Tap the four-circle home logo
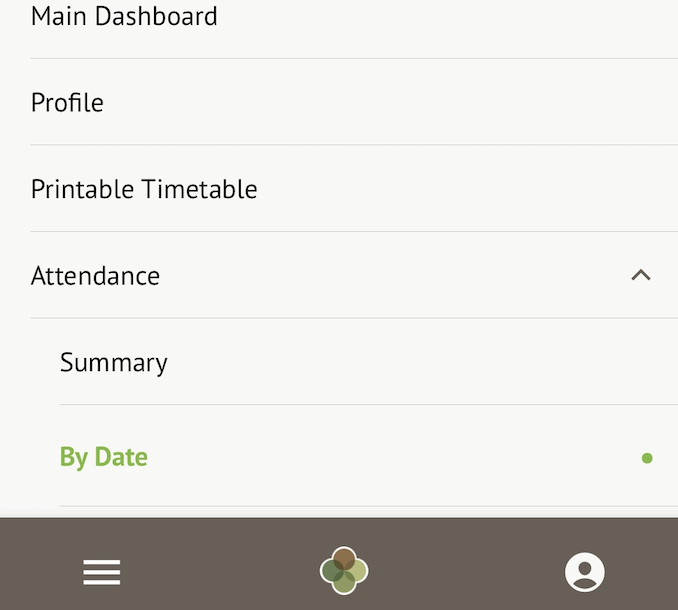The image size is (678, 610). pyautogui.click(x=344, y=571)
